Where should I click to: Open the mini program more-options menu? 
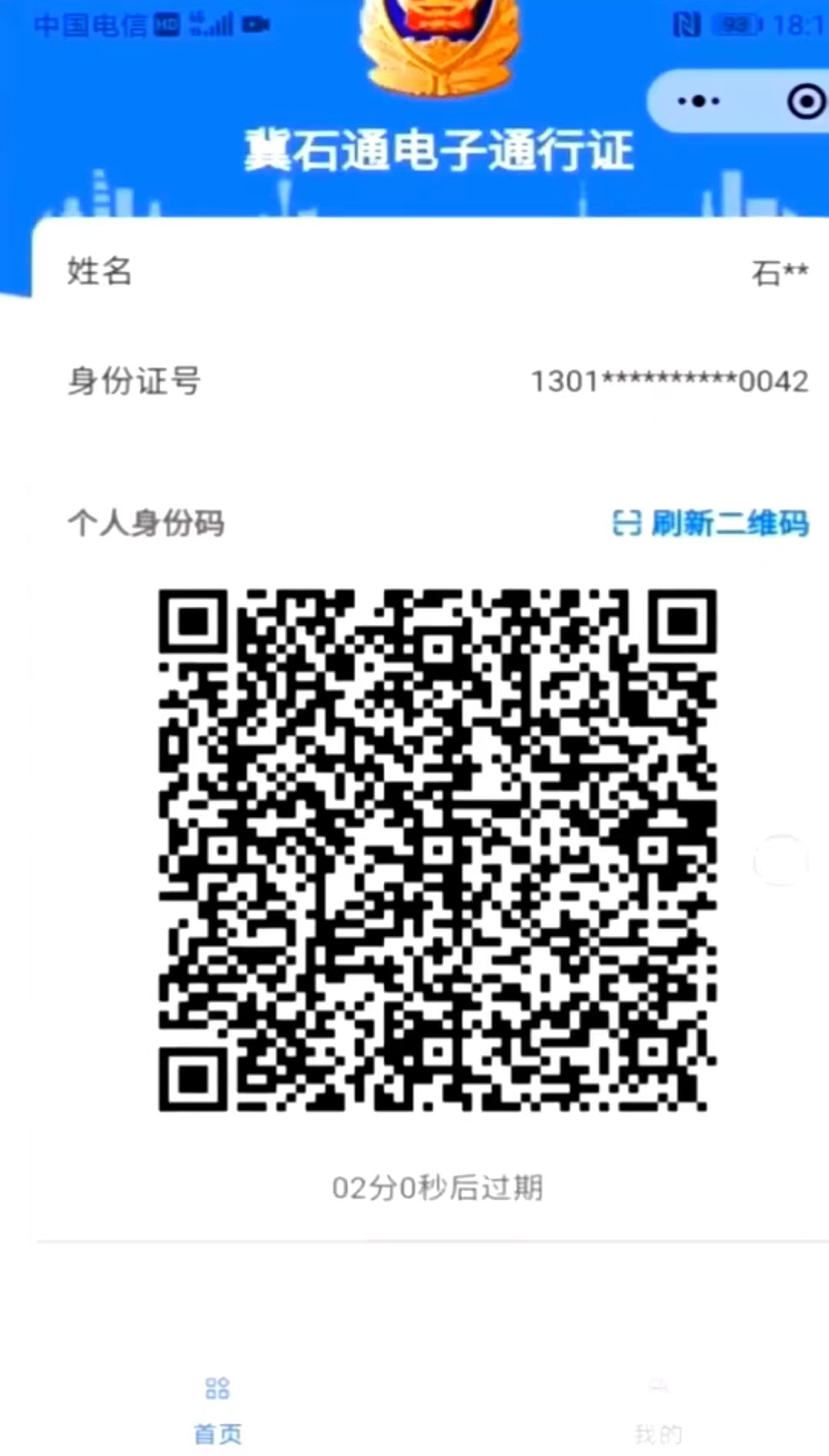(698, 101)
